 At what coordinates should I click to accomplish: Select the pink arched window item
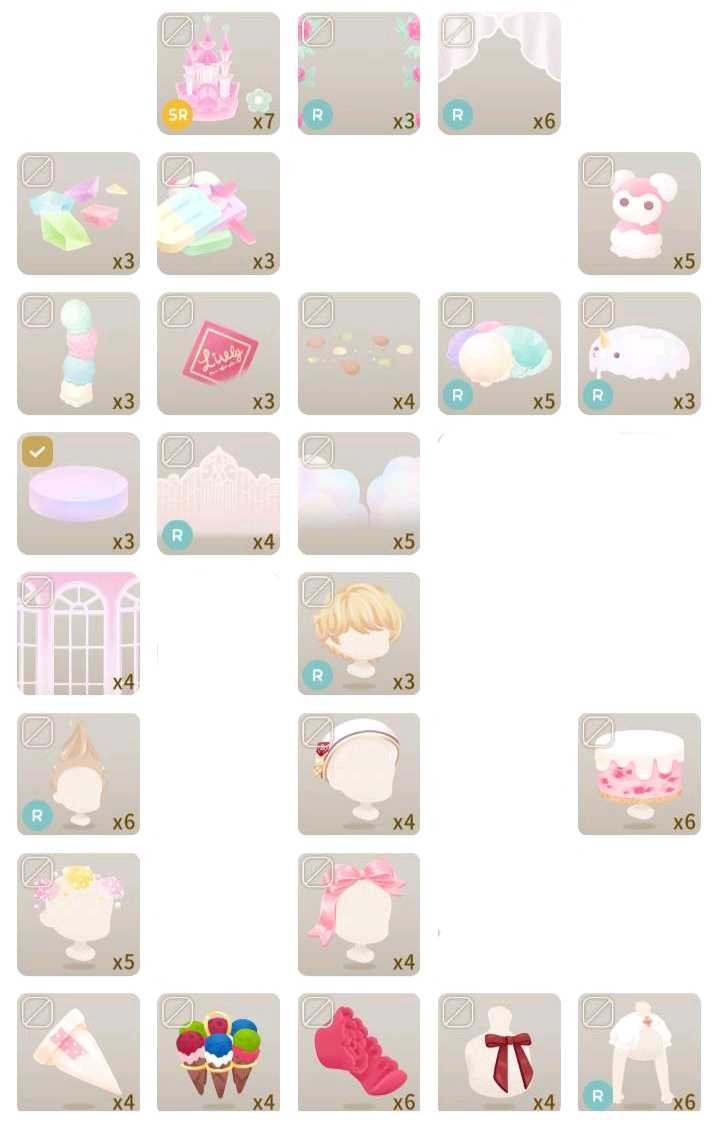click(78, 633)
